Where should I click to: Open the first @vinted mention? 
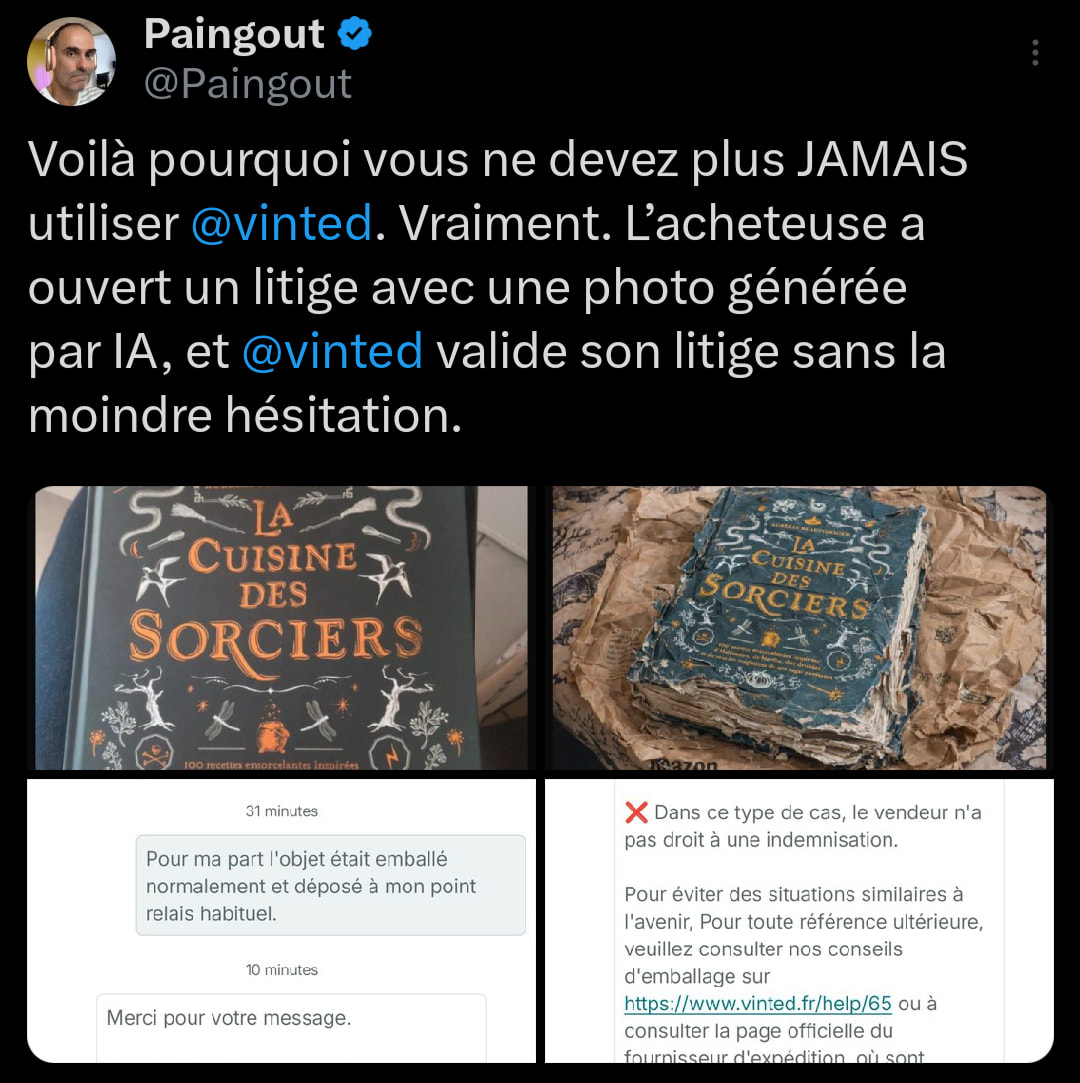(x=281, y=223)
